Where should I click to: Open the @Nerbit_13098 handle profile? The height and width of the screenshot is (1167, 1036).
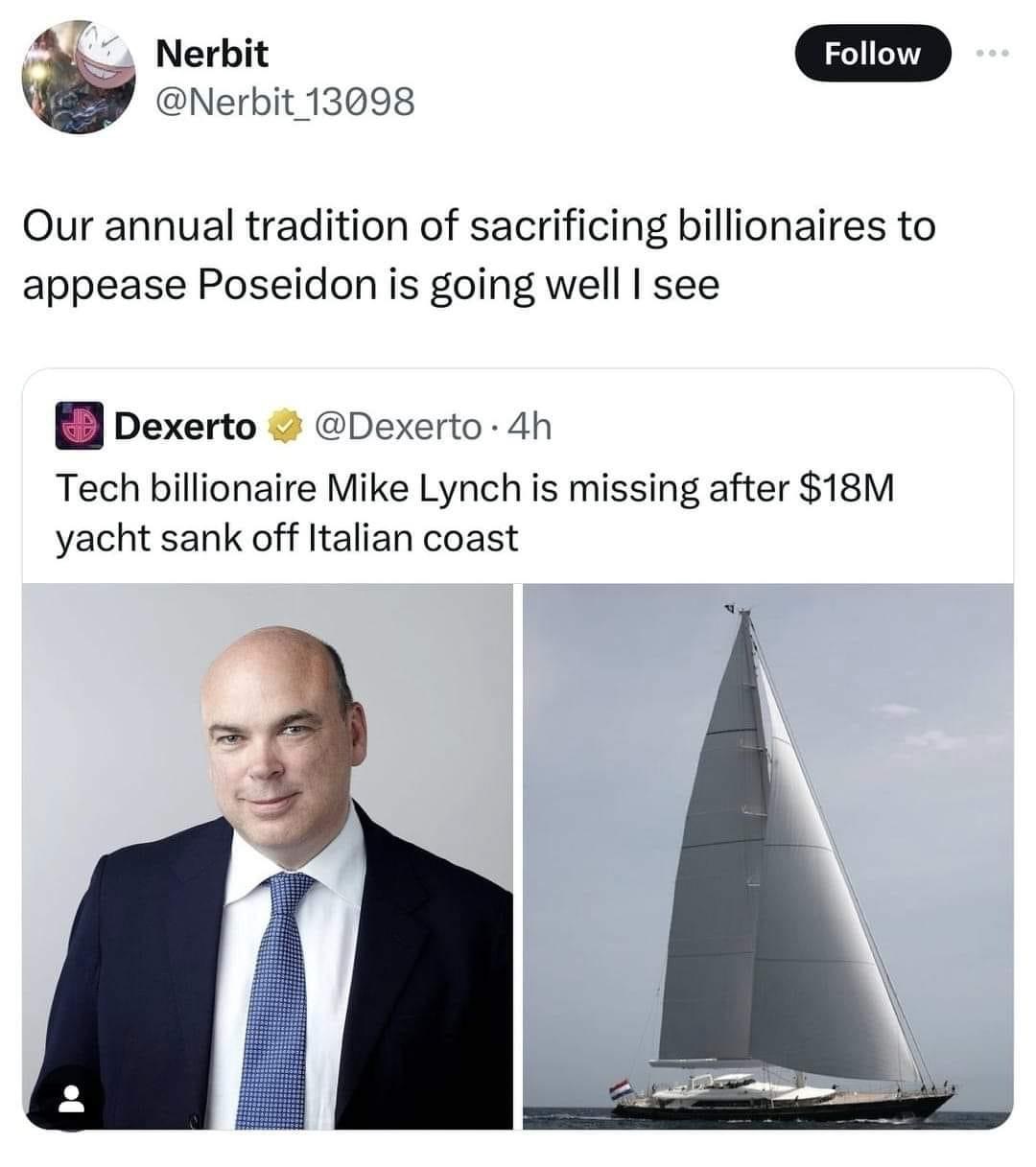point(285,101)
